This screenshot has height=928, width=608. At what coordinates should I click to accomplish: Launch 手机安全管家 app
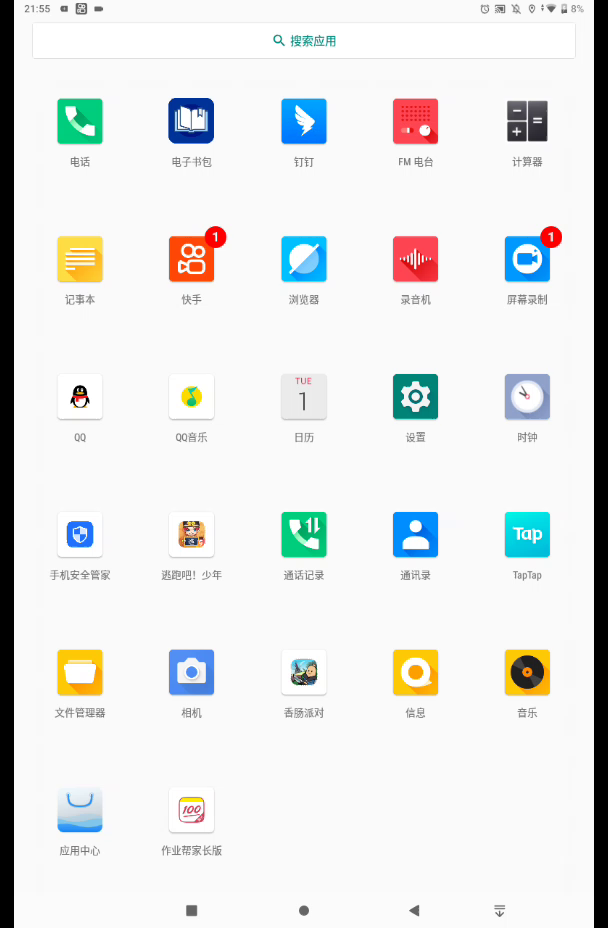[80, 535]
